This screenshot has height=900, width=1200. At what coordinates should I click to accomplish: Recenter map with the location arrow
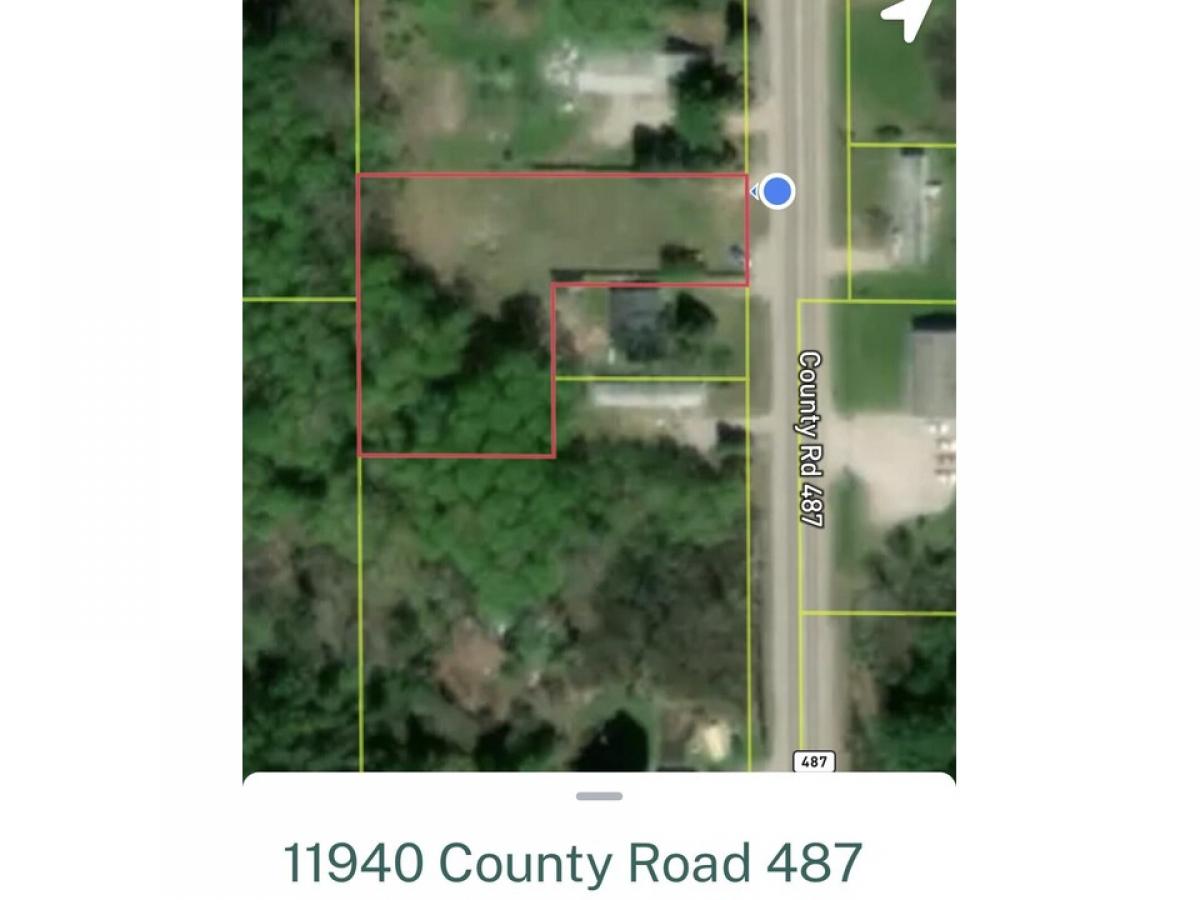point(907,17)
